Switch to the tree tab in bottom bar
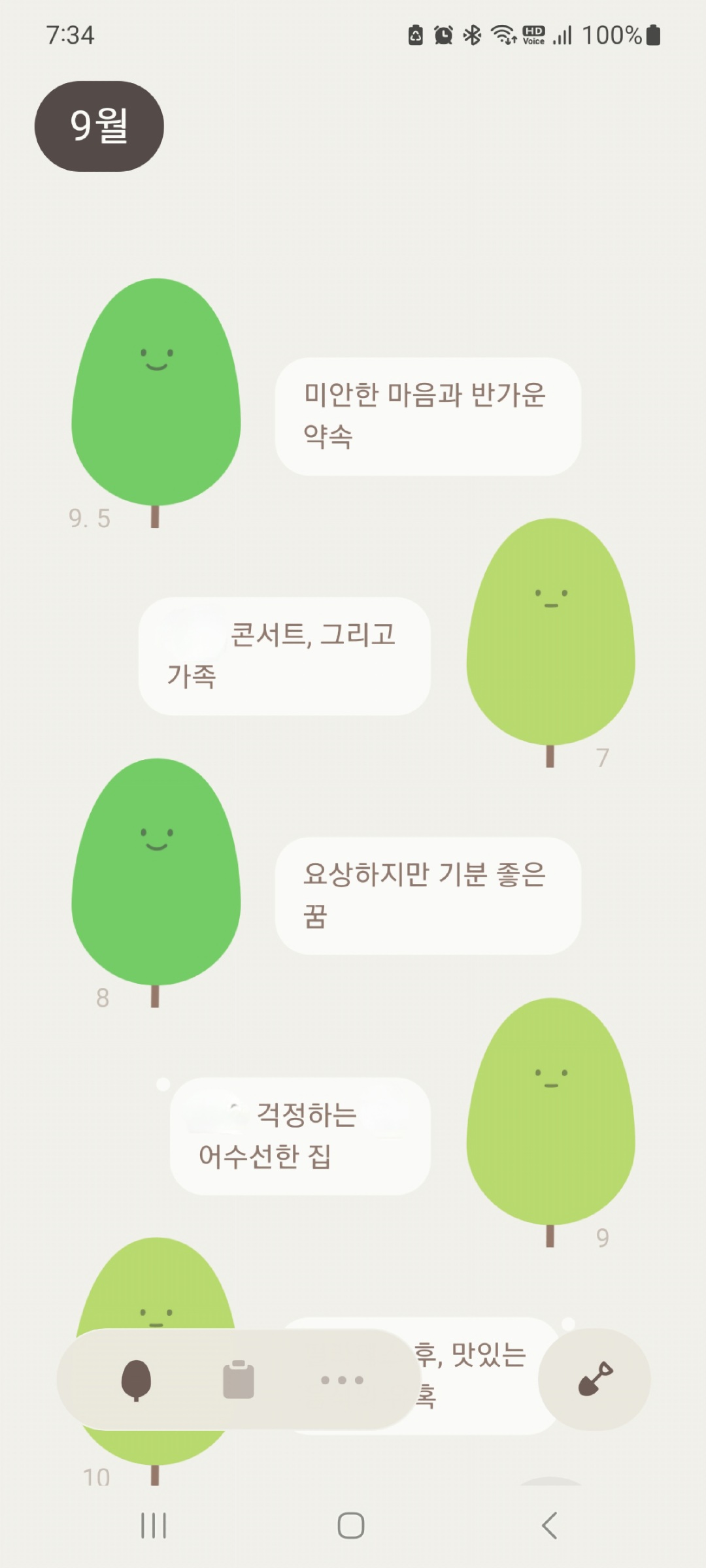Image resolution: width=706 pixels, height=1568 pixels. pos(137,1380)
